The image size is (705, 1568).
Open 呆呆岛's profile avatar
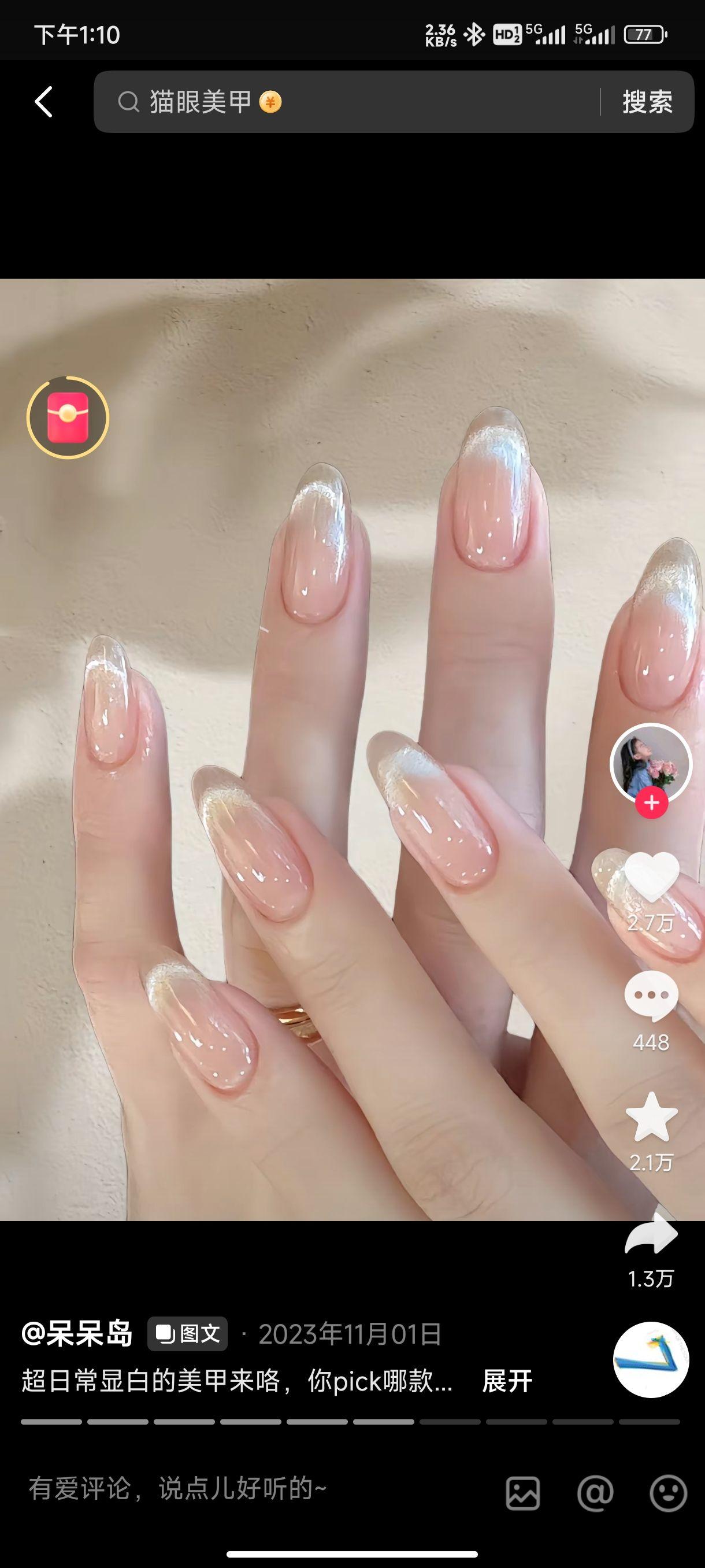click(651, 763)
